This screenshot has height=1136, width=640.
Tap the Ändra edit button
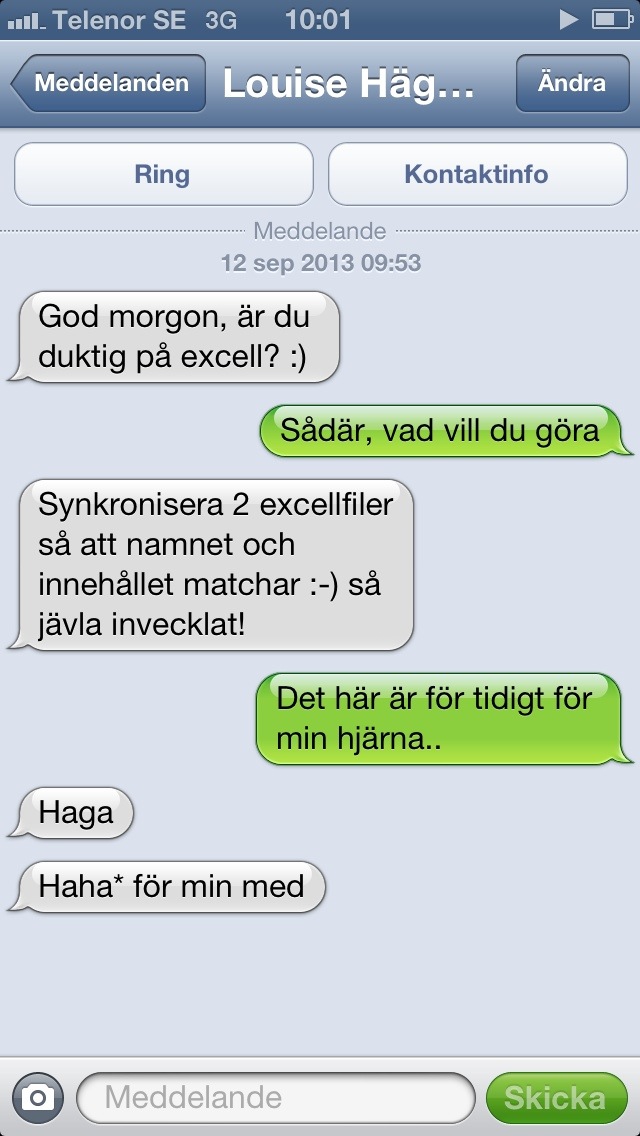[571, 83]
